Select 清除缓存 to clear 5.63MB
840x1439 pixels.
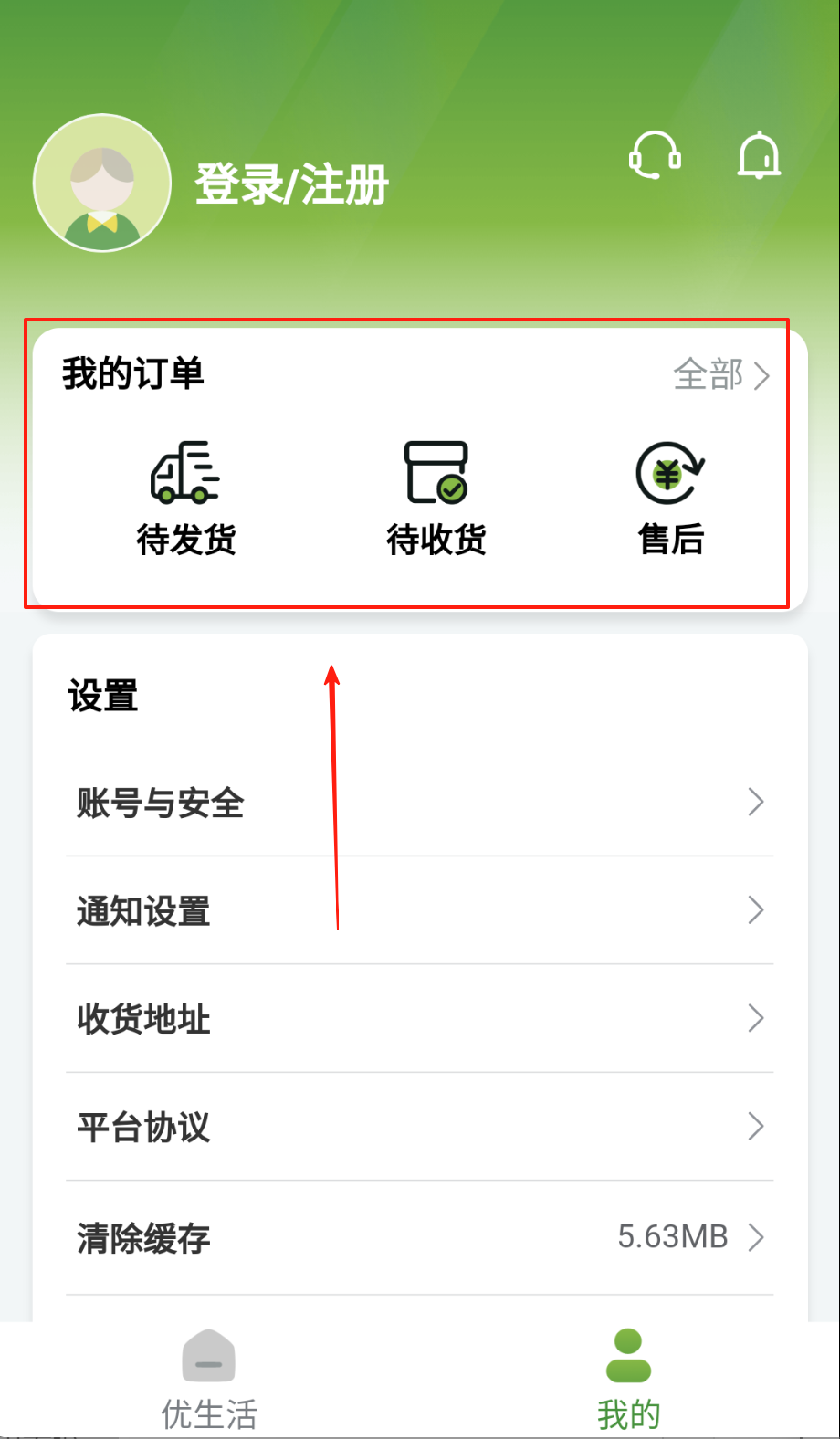click(420, 1237)
